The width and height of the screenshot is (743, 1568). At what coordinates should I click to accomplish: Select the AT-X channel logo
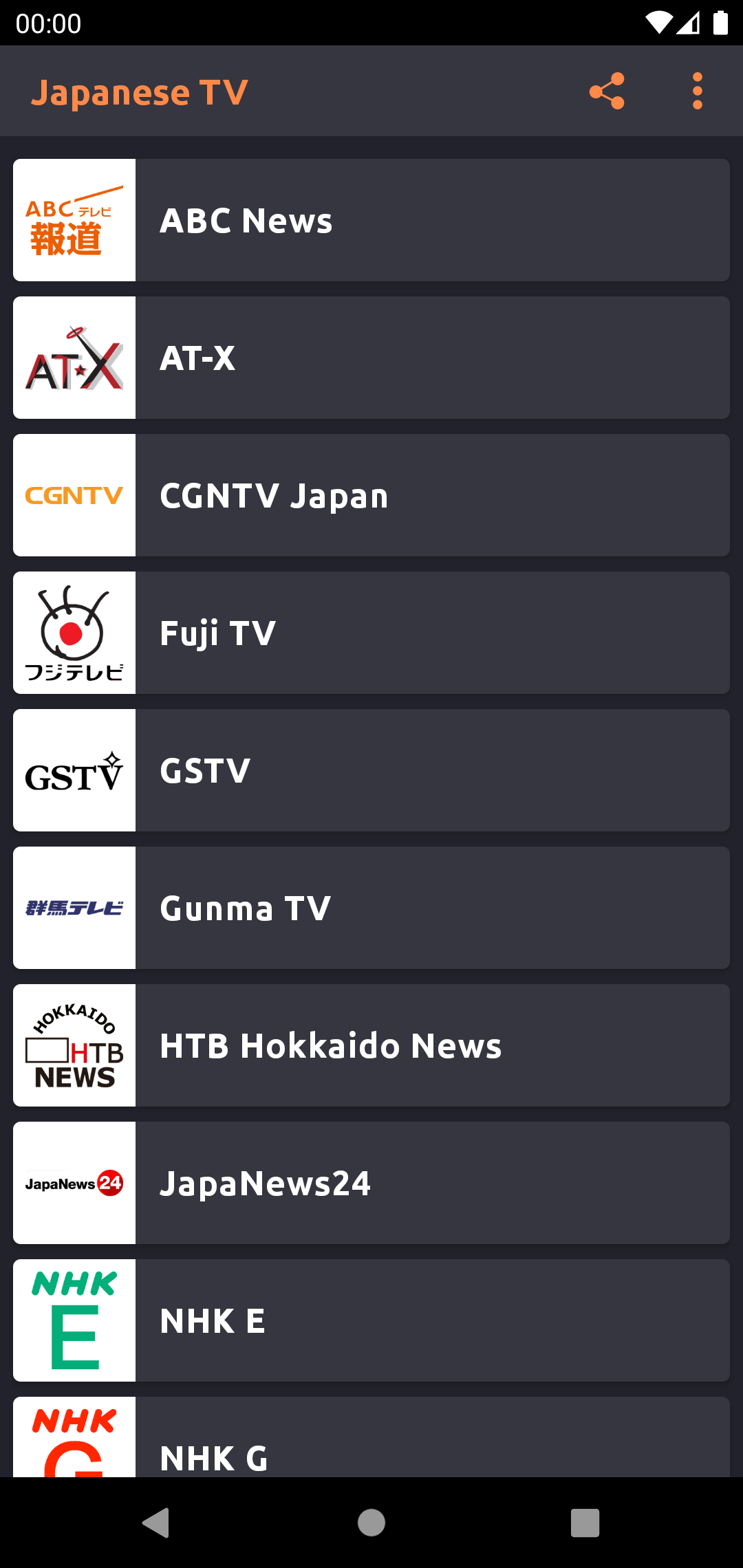click(x=74, y=357)
